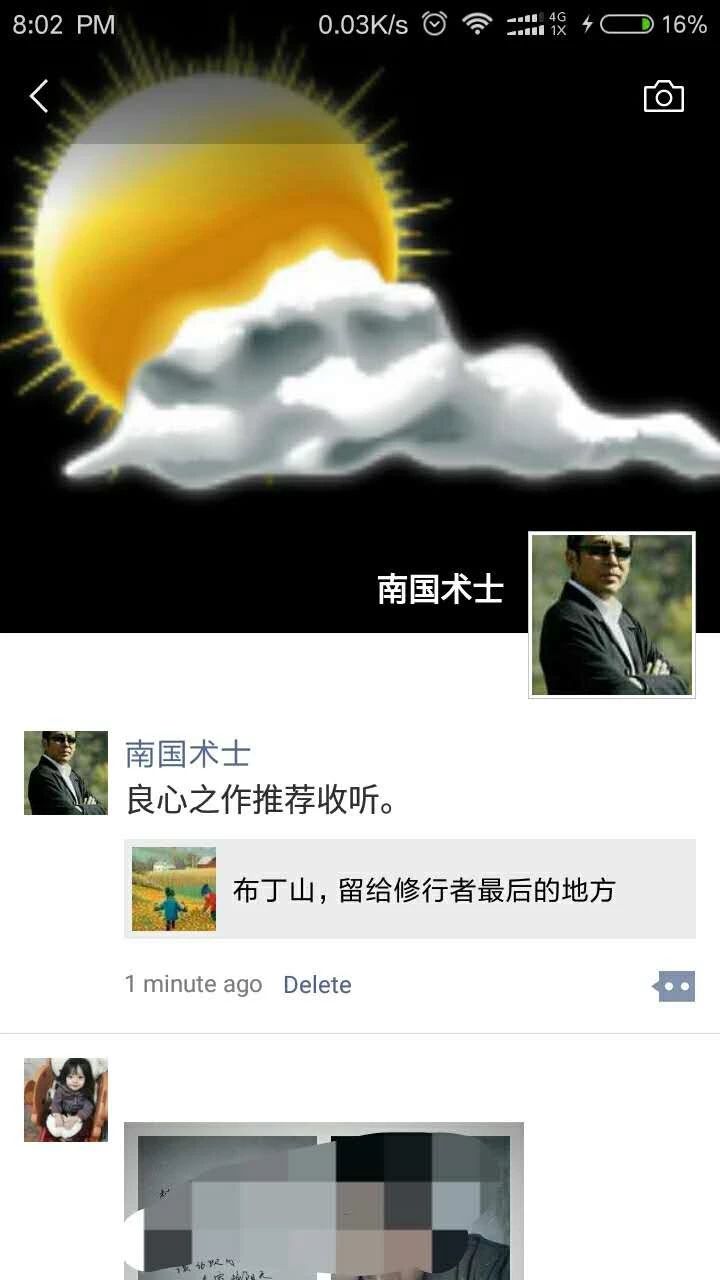View the blurred photo in the second post
This screenshot has width=720, height=1280.
click(323, 1200)
